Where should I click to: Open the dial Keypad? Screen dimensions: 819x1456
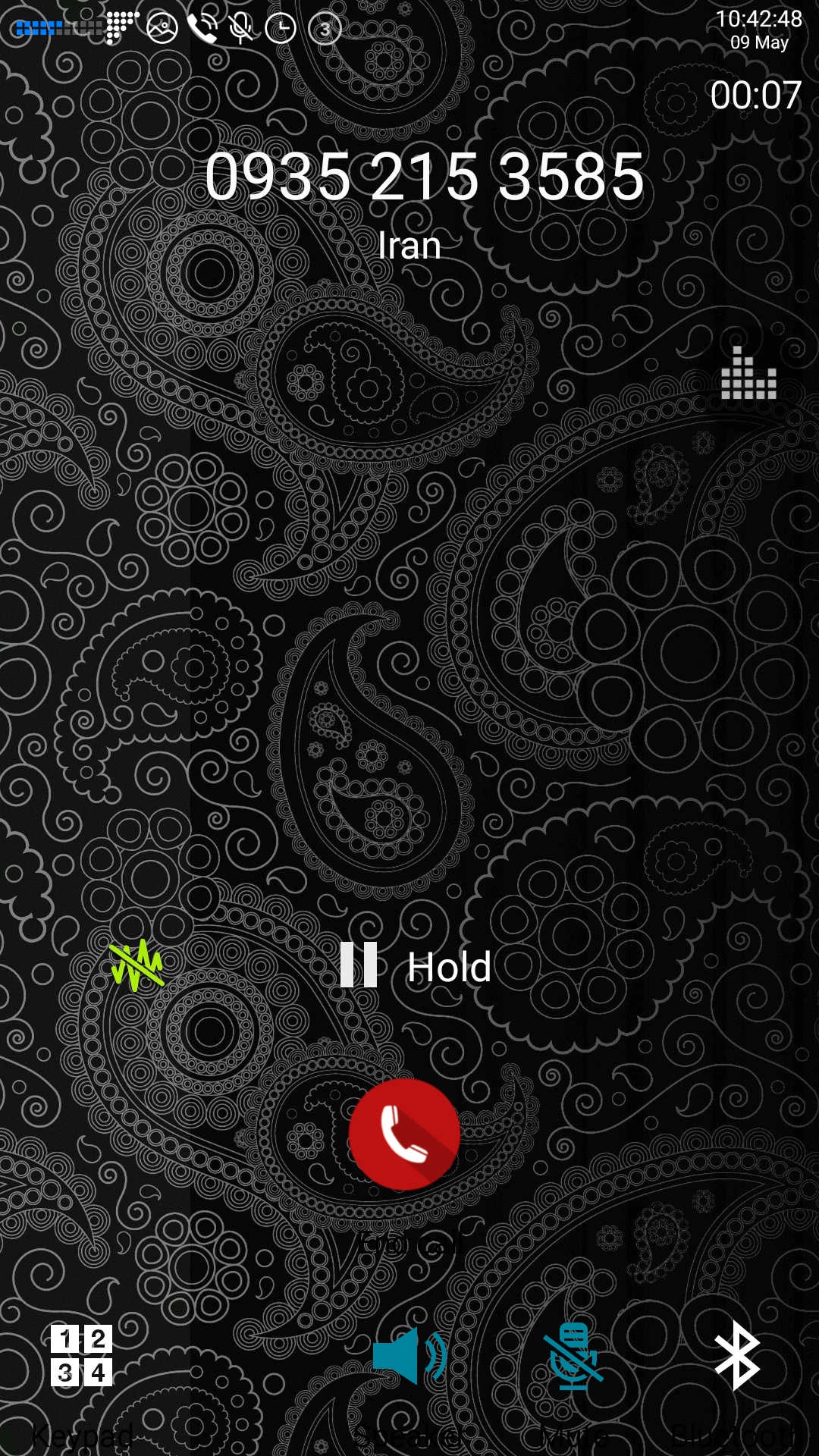tap(81, 1357)
